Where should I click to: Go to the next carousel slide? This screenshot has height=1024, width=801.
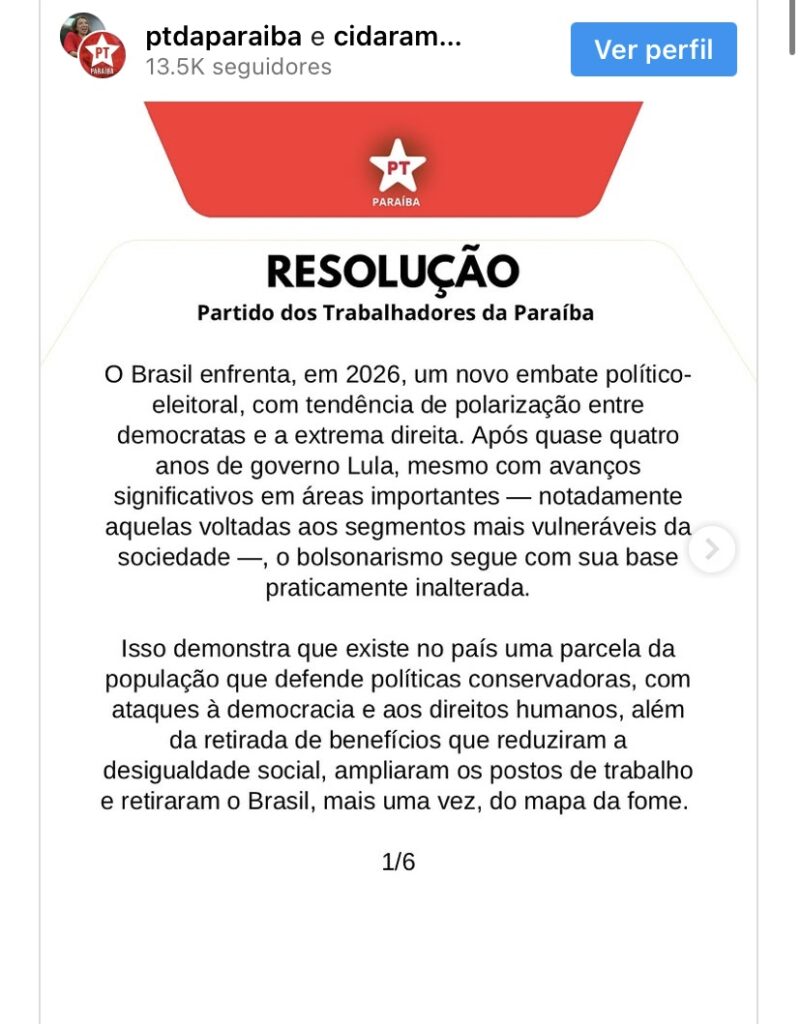(x=712, y=549)
